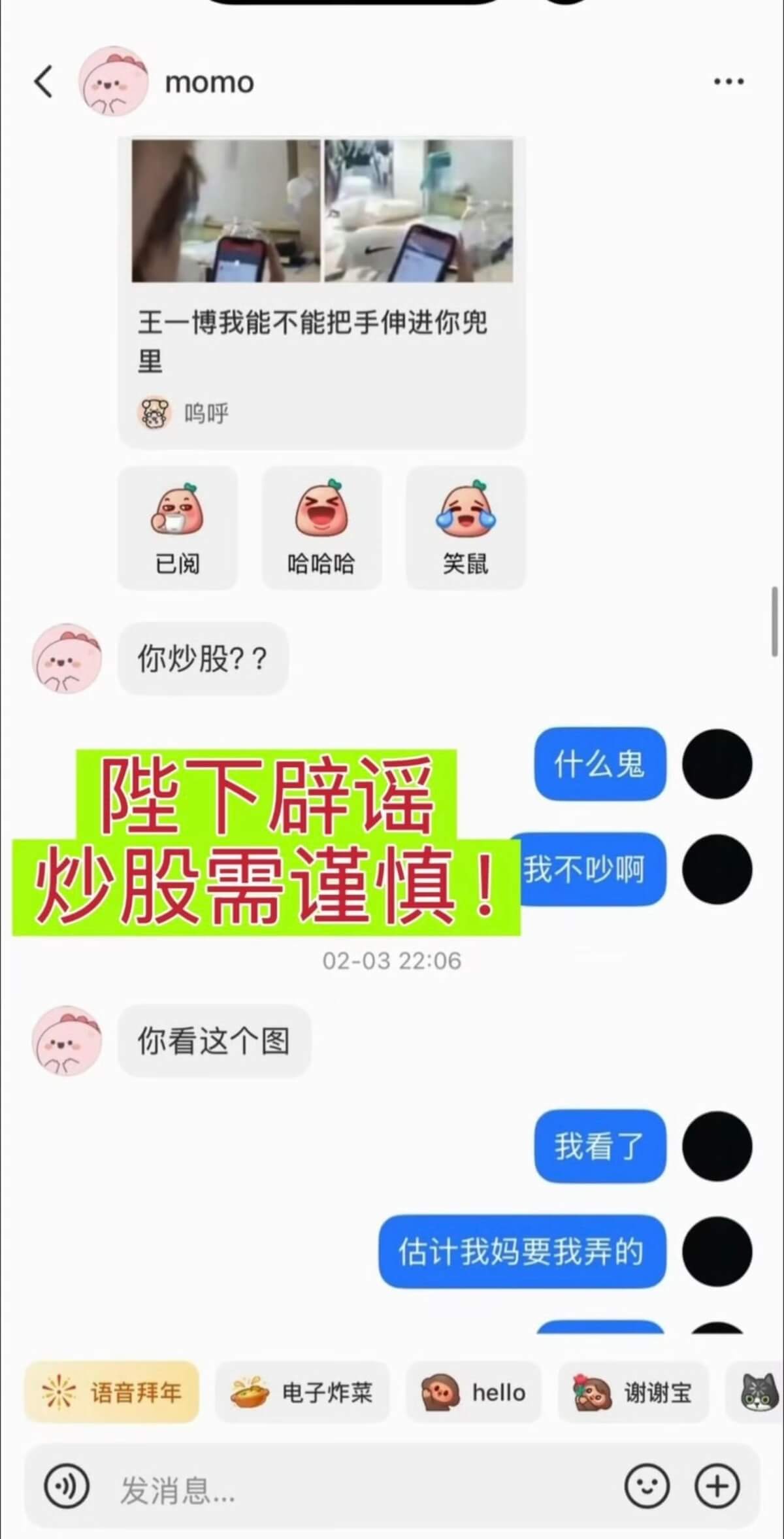Open the plus attachment menu
The image size is (784, 1539).
point(717,1486)
